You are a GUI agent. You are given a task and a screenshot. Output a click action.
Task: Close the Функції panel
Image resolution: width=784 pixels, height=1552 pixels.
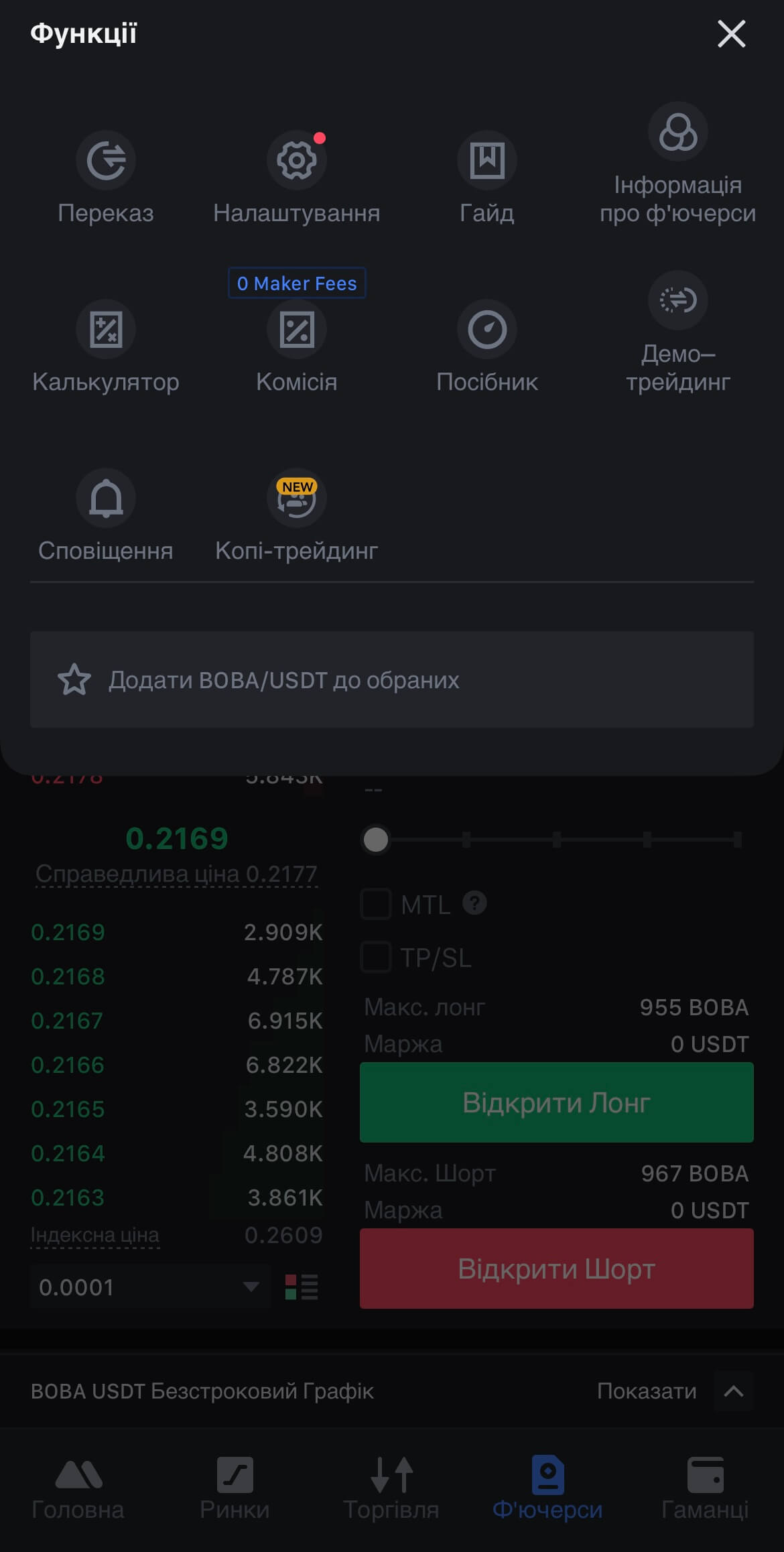click(x=731, y=34)
